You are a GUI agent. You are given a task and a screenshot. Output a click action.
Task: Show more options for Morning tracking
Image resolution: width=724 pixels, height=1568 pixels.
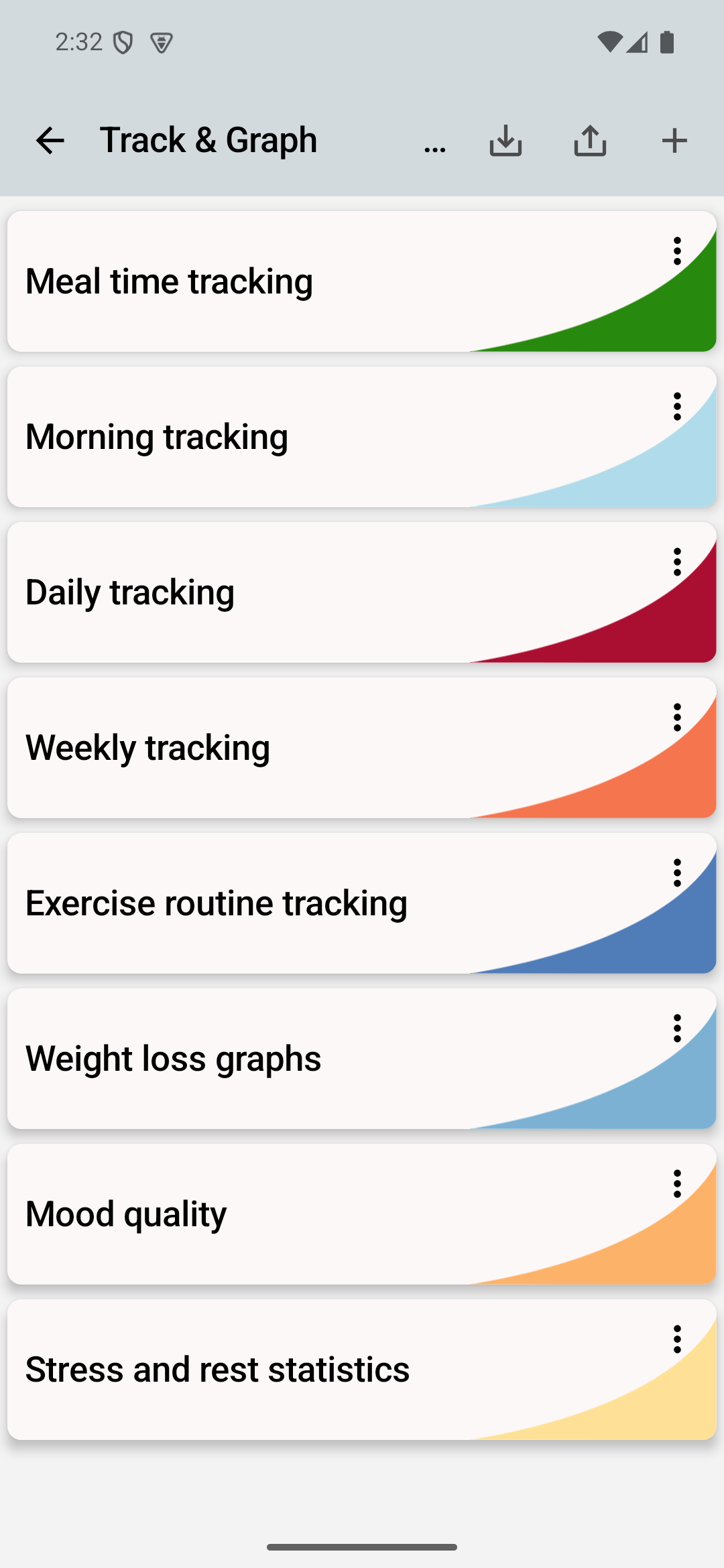pos(677,407)
